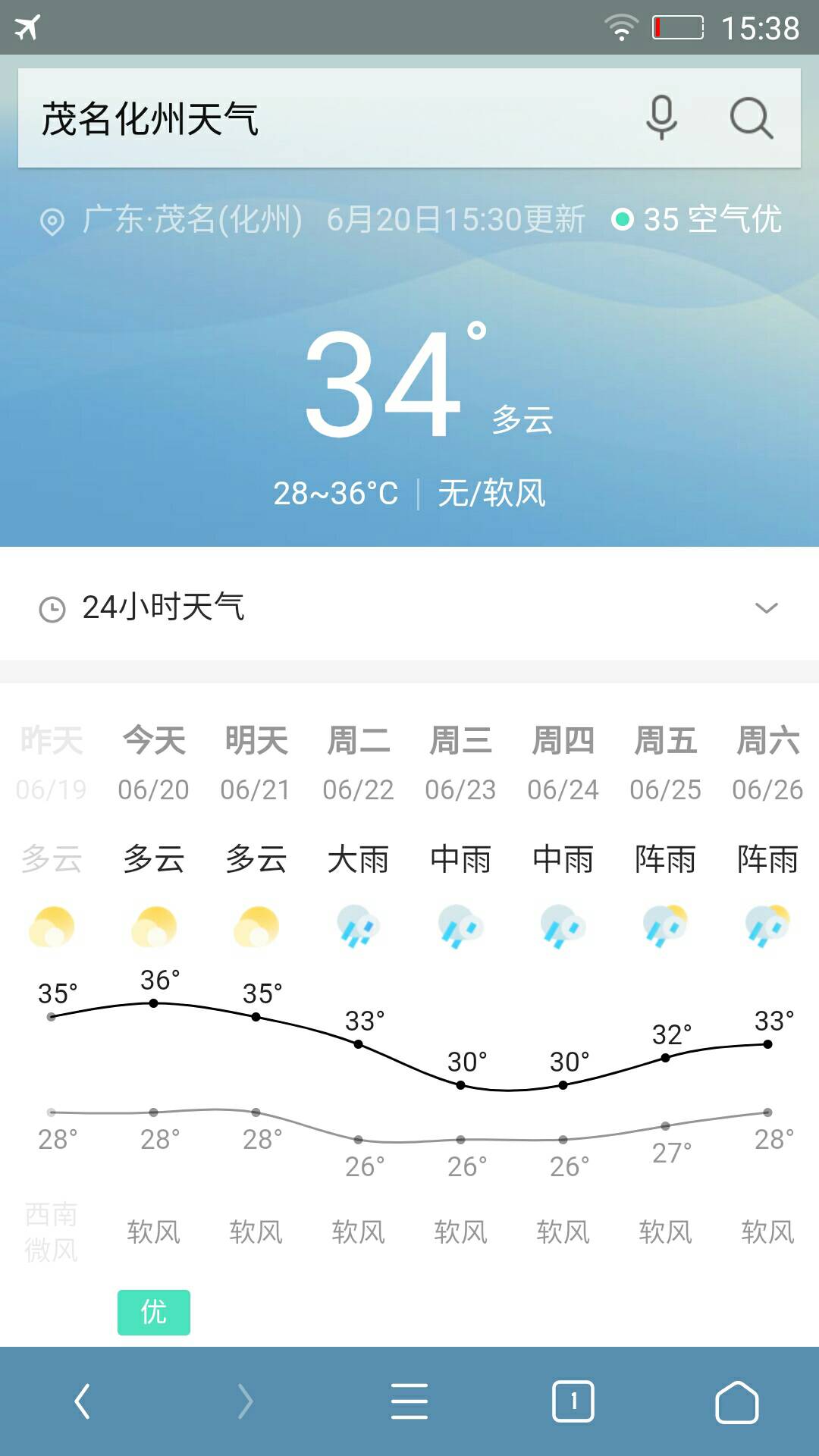Image resolution: width=819 pixels, height=1456 pixels.
Task: Tap the magnifier search icon
Action: tap(751, 118)
